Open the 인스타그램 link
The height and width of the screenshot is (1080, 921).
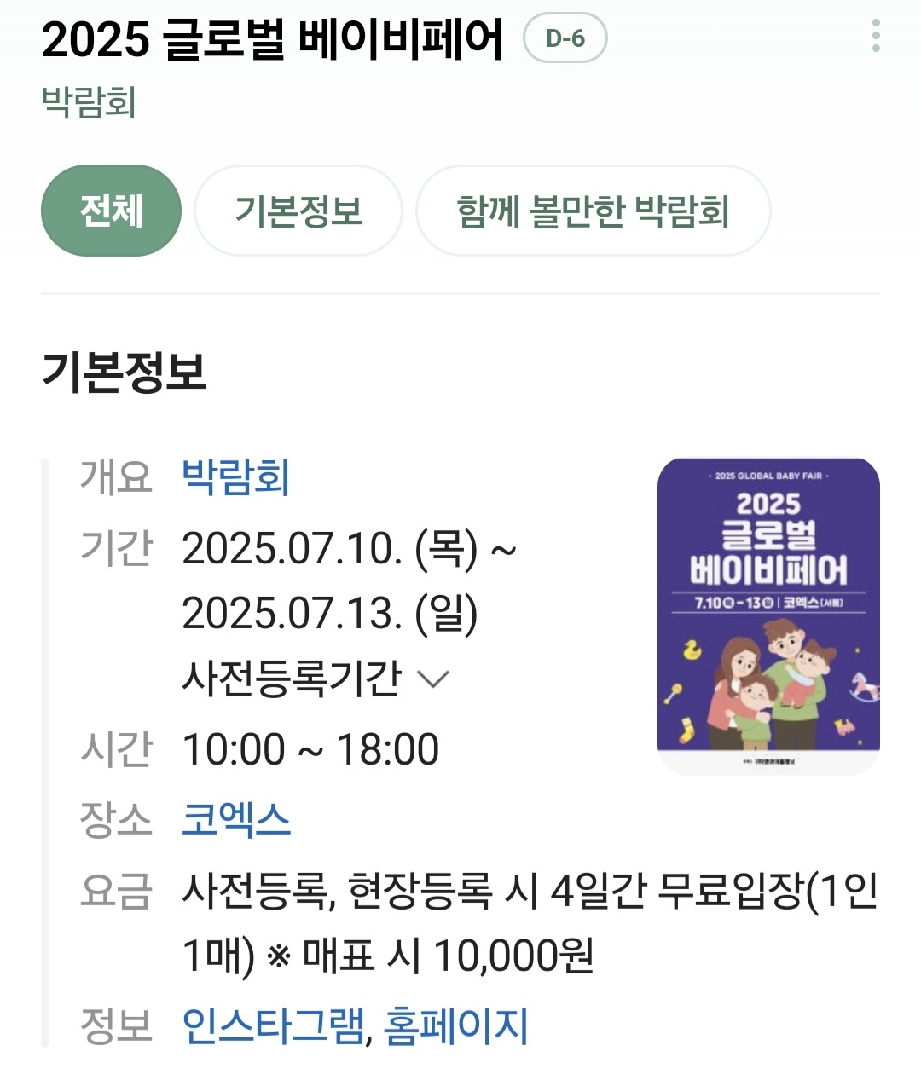[272, 1026]
